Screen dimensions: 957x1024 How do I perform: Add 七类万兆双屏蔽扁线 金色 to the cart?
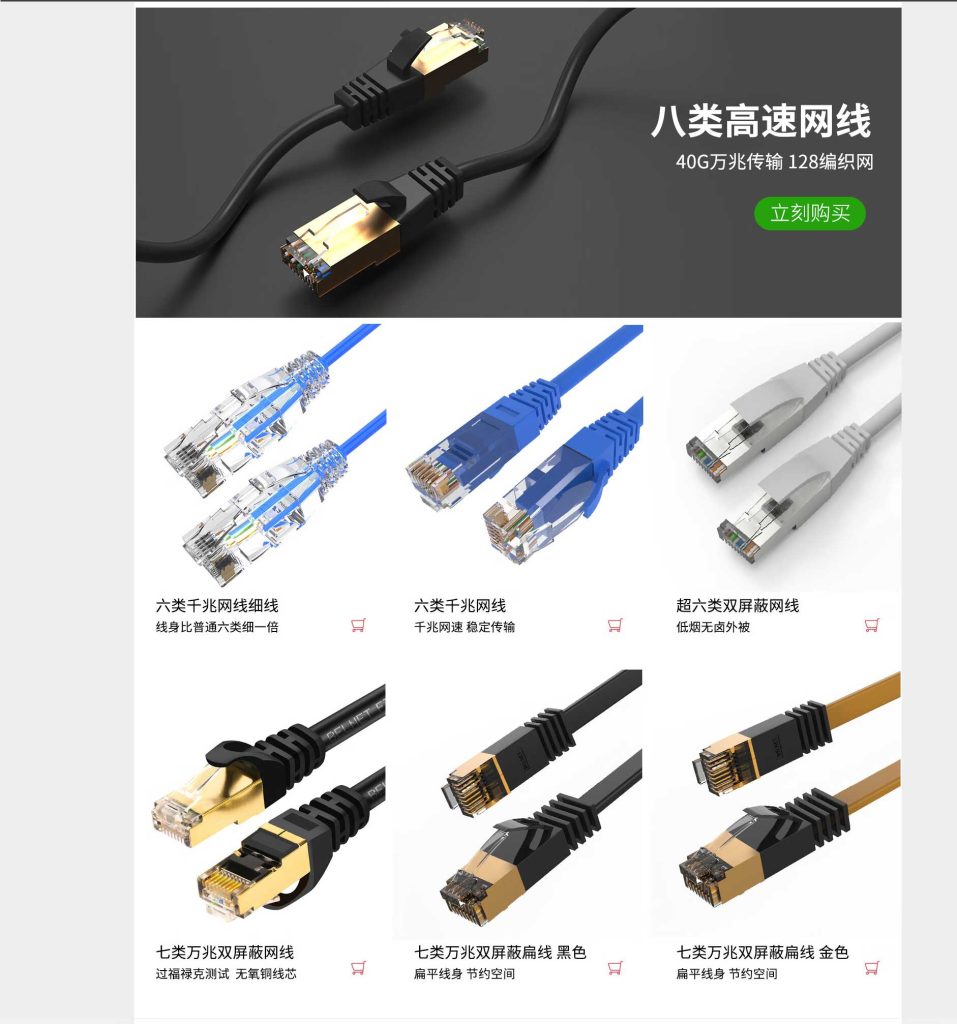[x=872, y=968]
